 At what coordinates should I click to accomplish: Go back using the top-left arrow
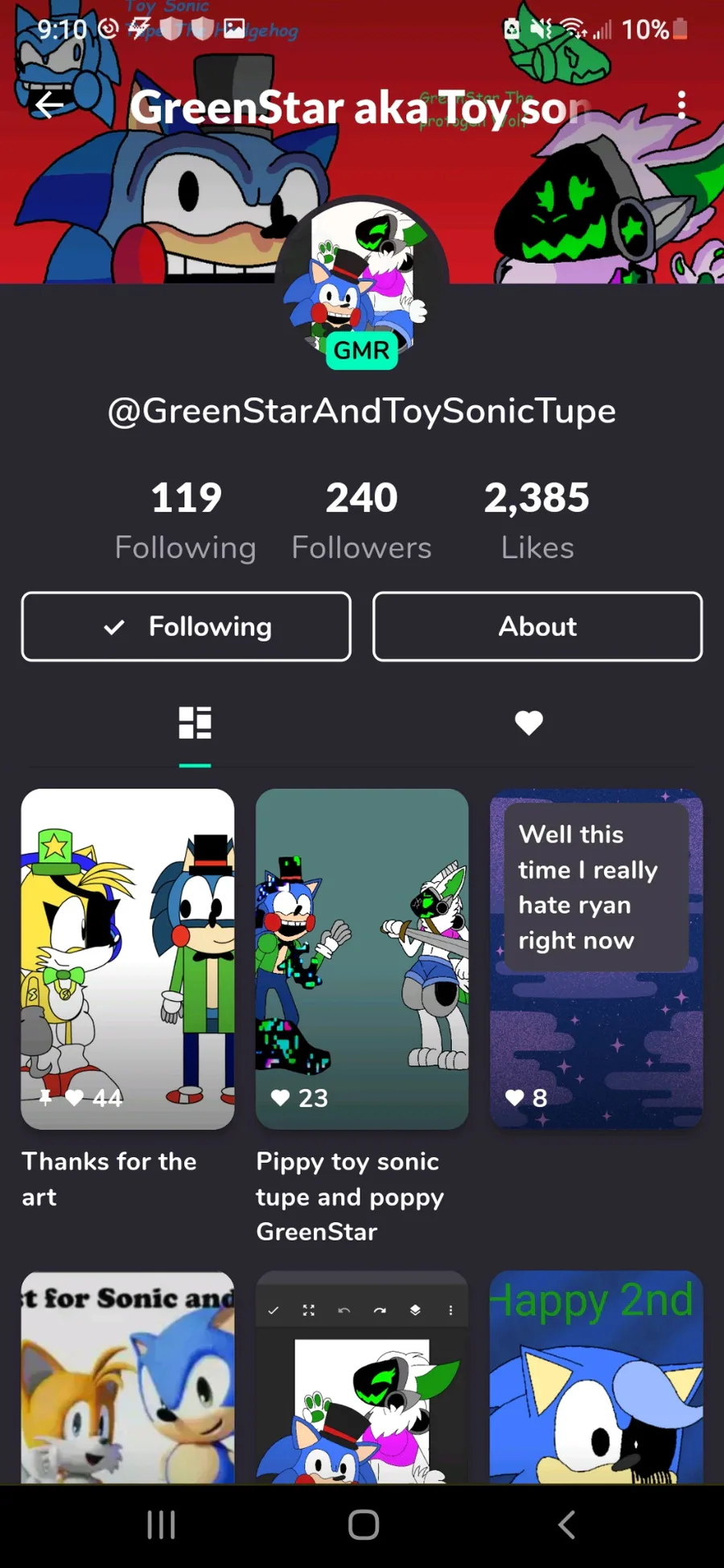(x=48, y=105)
